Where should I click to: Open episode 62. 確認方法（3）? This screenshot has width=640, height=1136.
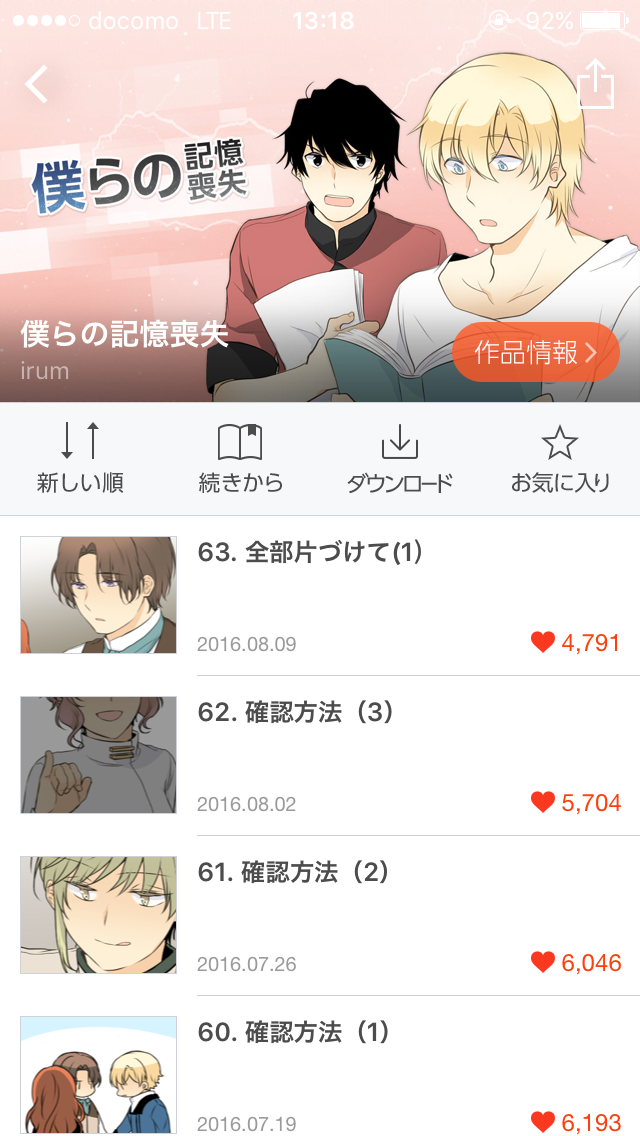click(320, 756)
